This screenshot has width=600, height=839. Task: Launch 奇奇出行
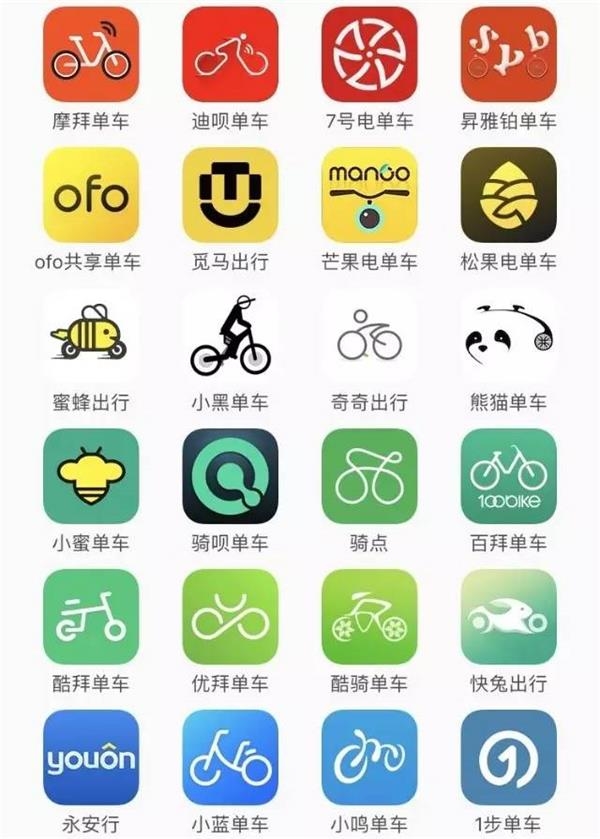tap(369, 336)
